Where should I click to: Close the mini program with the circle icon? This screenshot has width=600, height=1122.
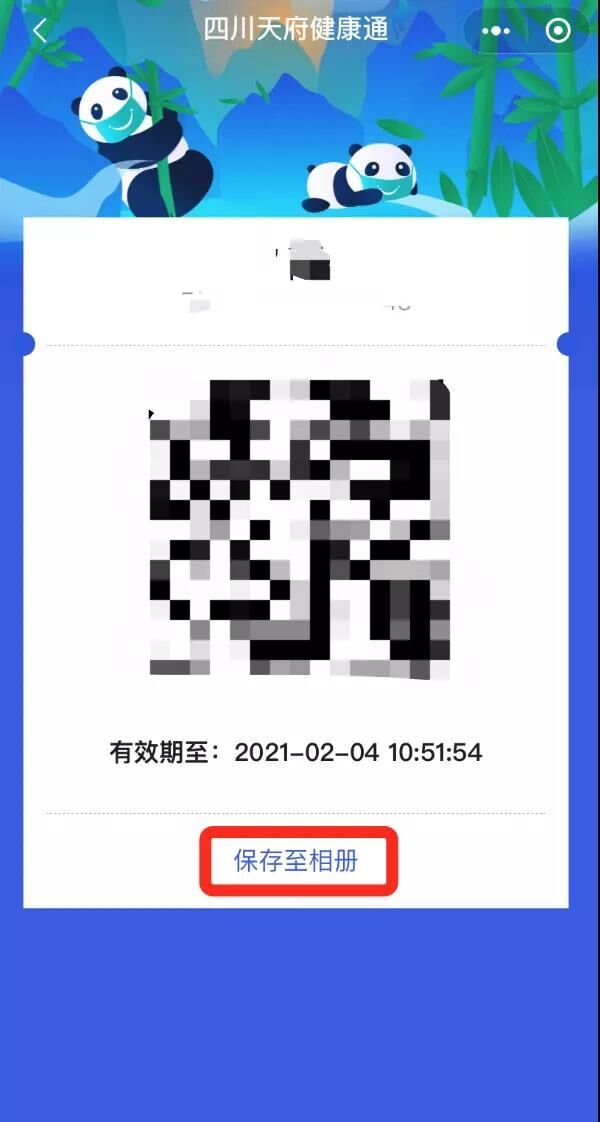click(558, 31)
